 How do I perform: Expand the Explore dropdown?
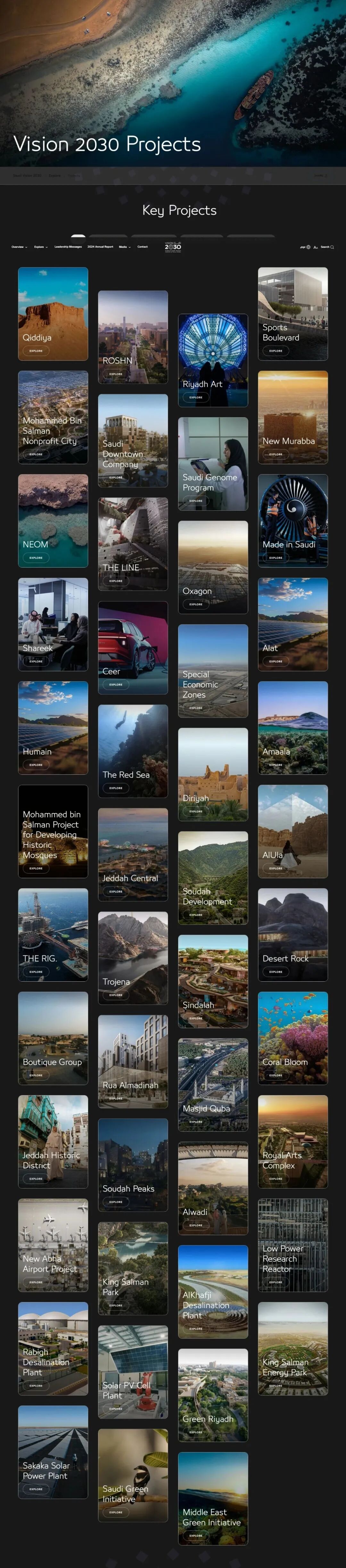click(41, 247)
